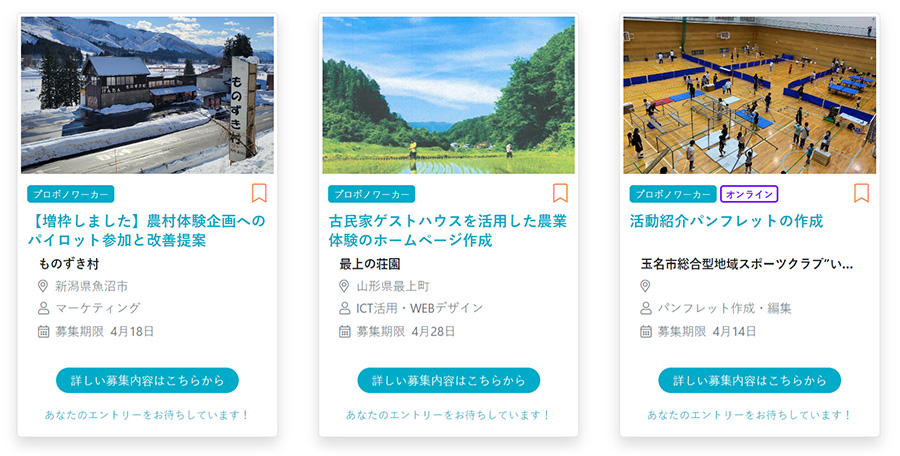View the snowy ものずき村 photo card

(x=147, y=95)
